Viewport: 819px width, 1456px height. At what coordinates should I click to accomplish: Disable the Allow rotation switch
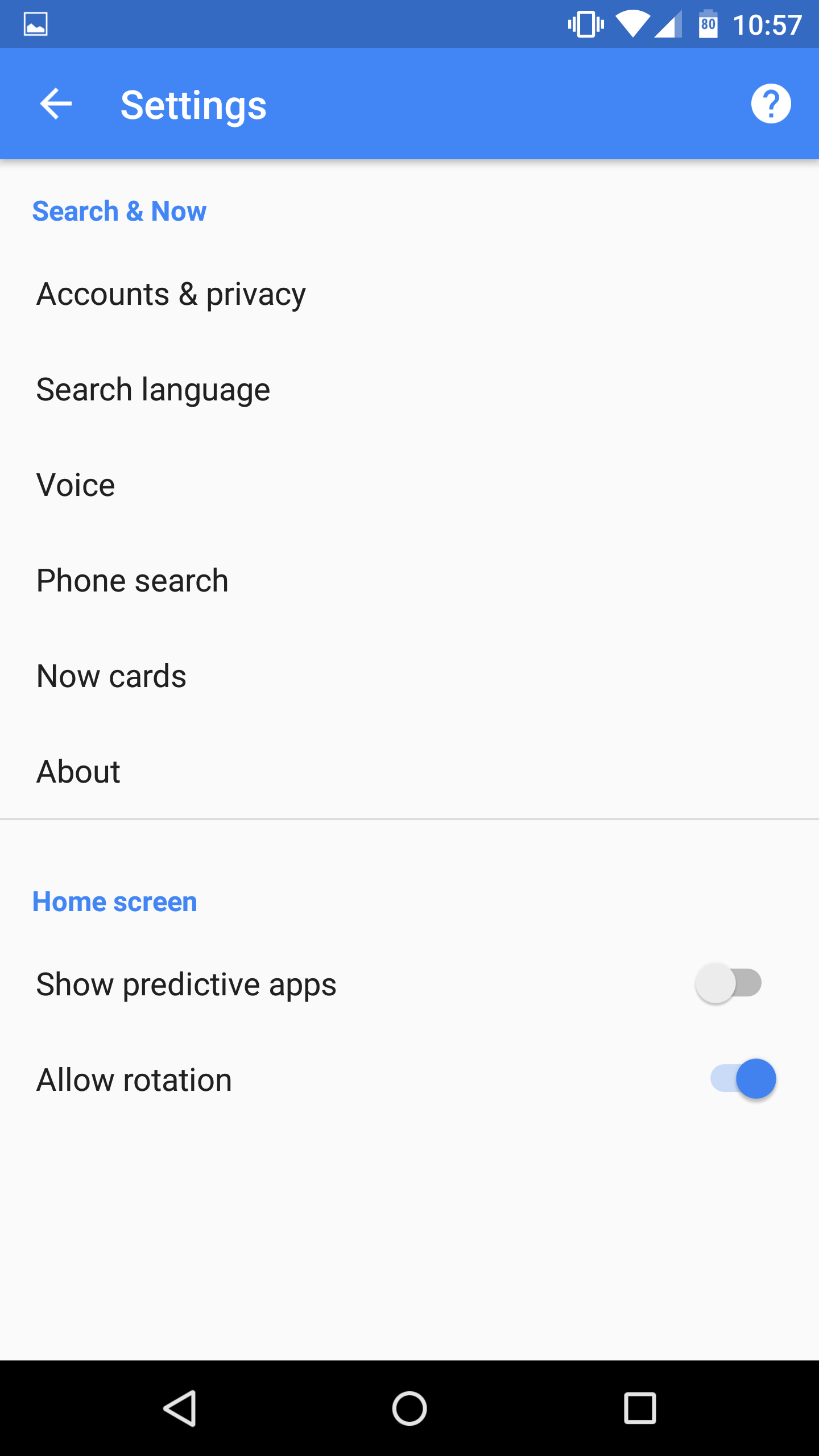pyautogui.click(x=743, y=1079)
